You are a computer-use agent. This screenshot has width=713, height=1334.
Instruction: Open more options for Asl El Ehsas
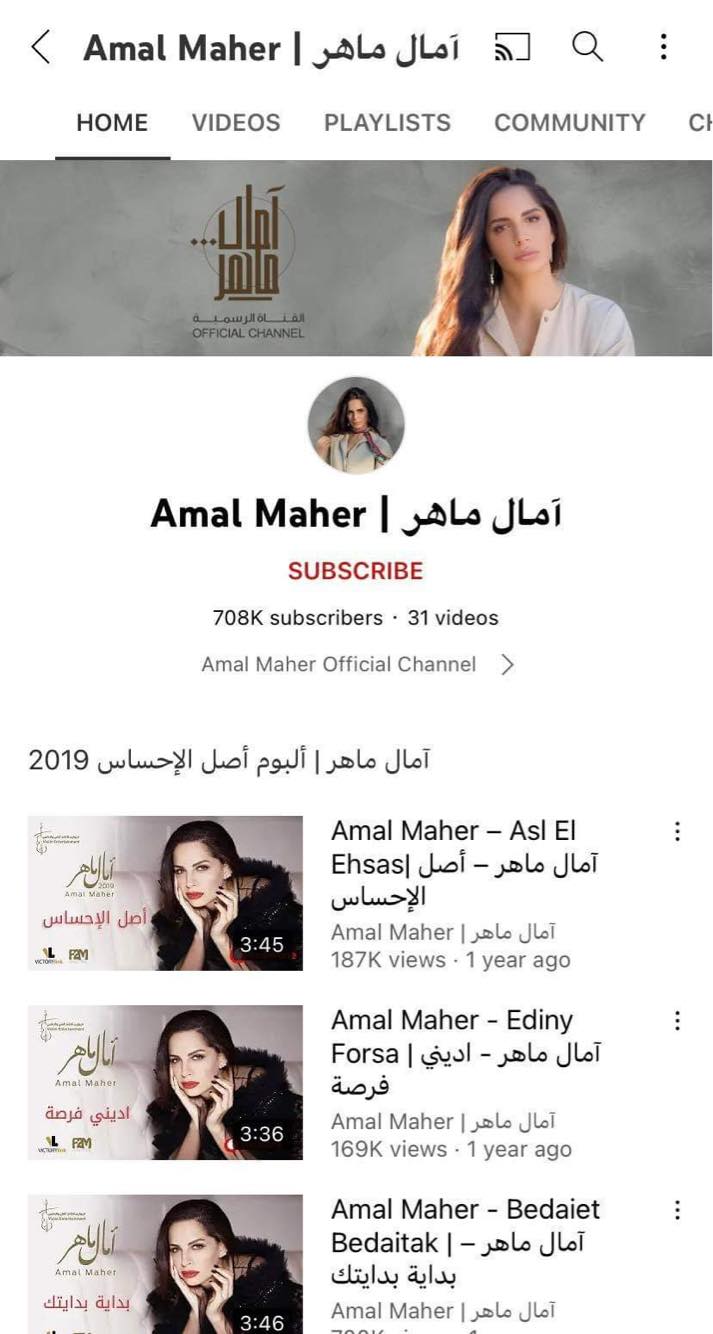pyautogui.click(x=677, y=832)
